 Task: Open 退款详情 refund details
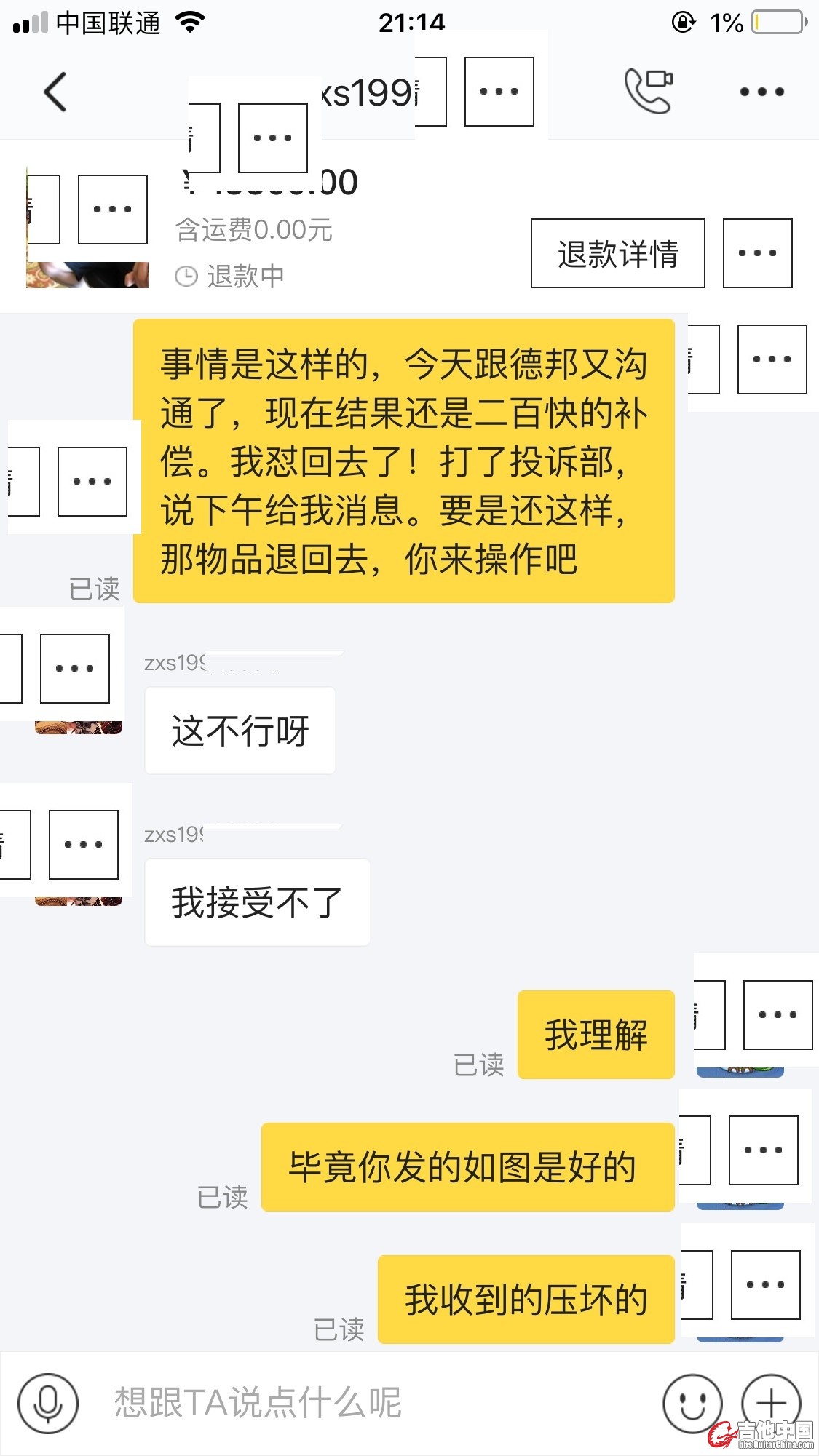(x=617, y=253)
